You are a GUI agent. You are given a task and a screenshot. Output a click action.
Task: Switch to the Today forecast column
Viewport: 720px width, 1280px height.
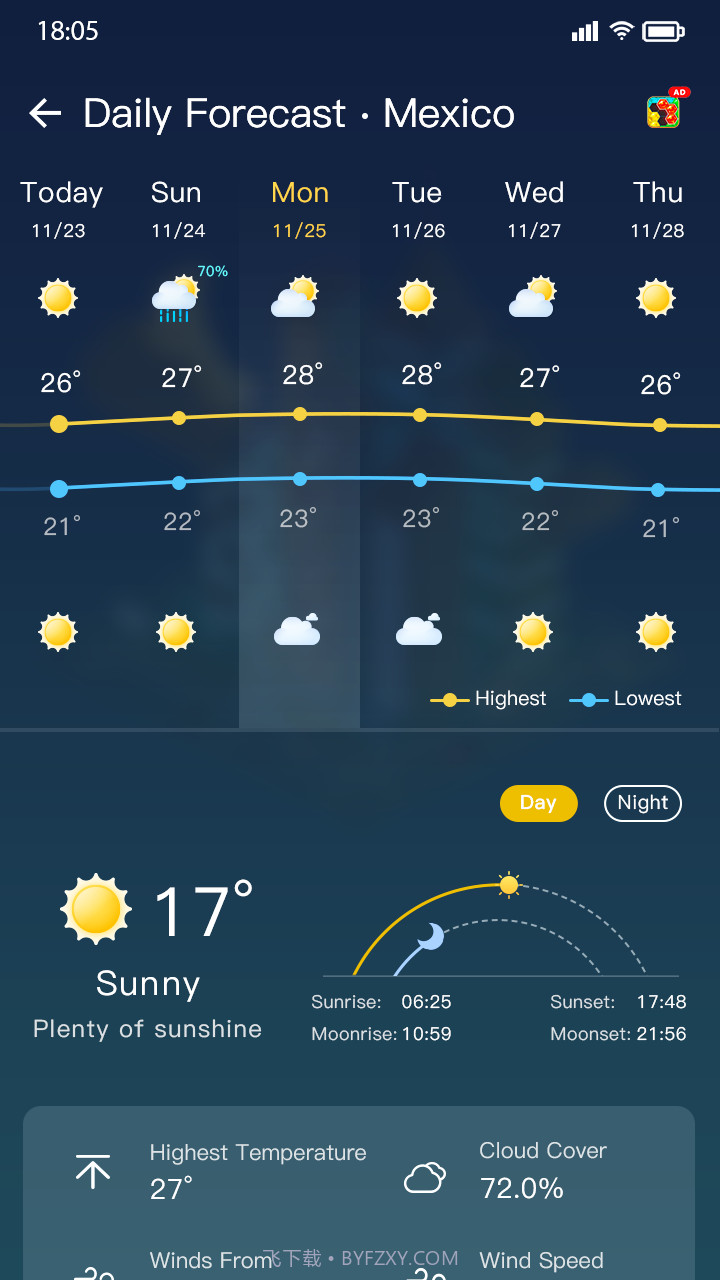point(61,207)
